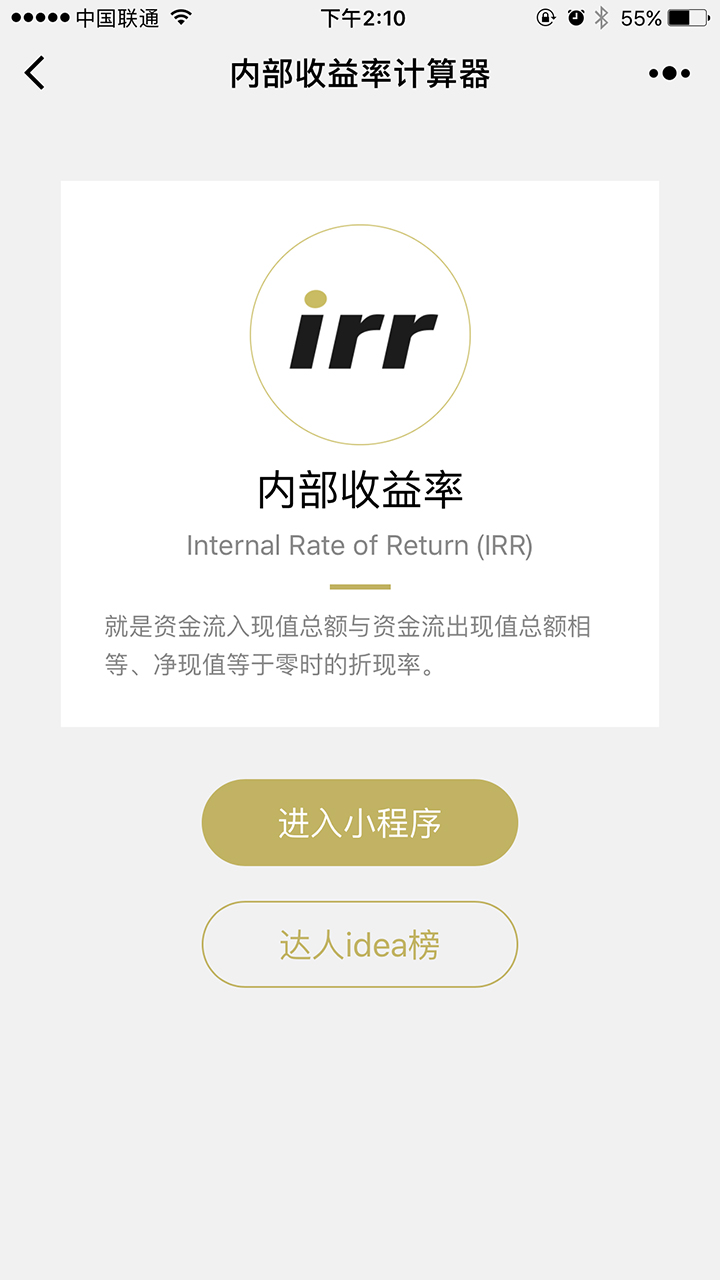Screen dimensions: 720x1280
Task: Open the three-dot more options menu
Action: pyautogui.click(x=669, y=73)
